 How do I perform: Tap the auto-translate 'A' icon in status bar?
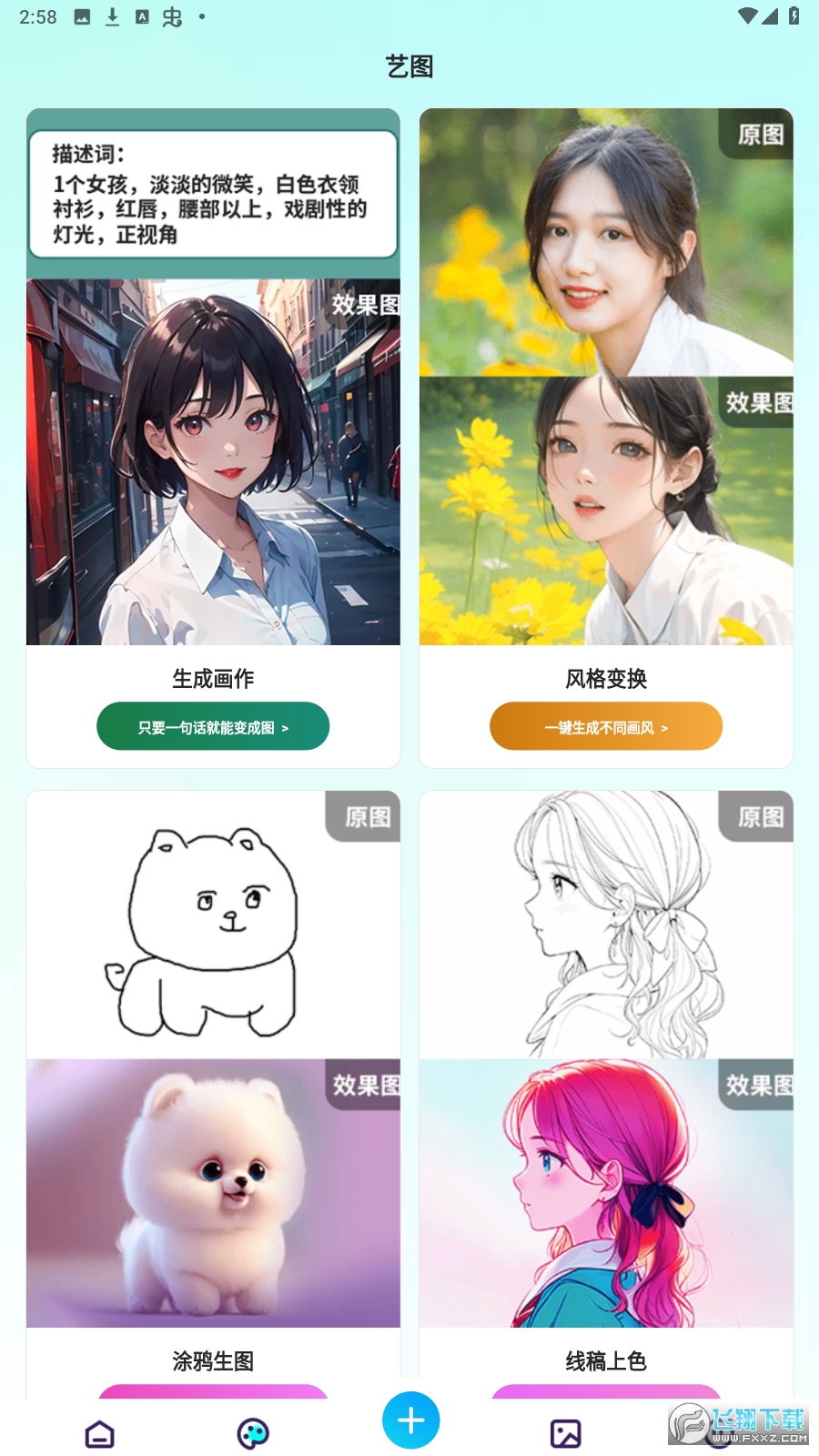coord(142,15)
